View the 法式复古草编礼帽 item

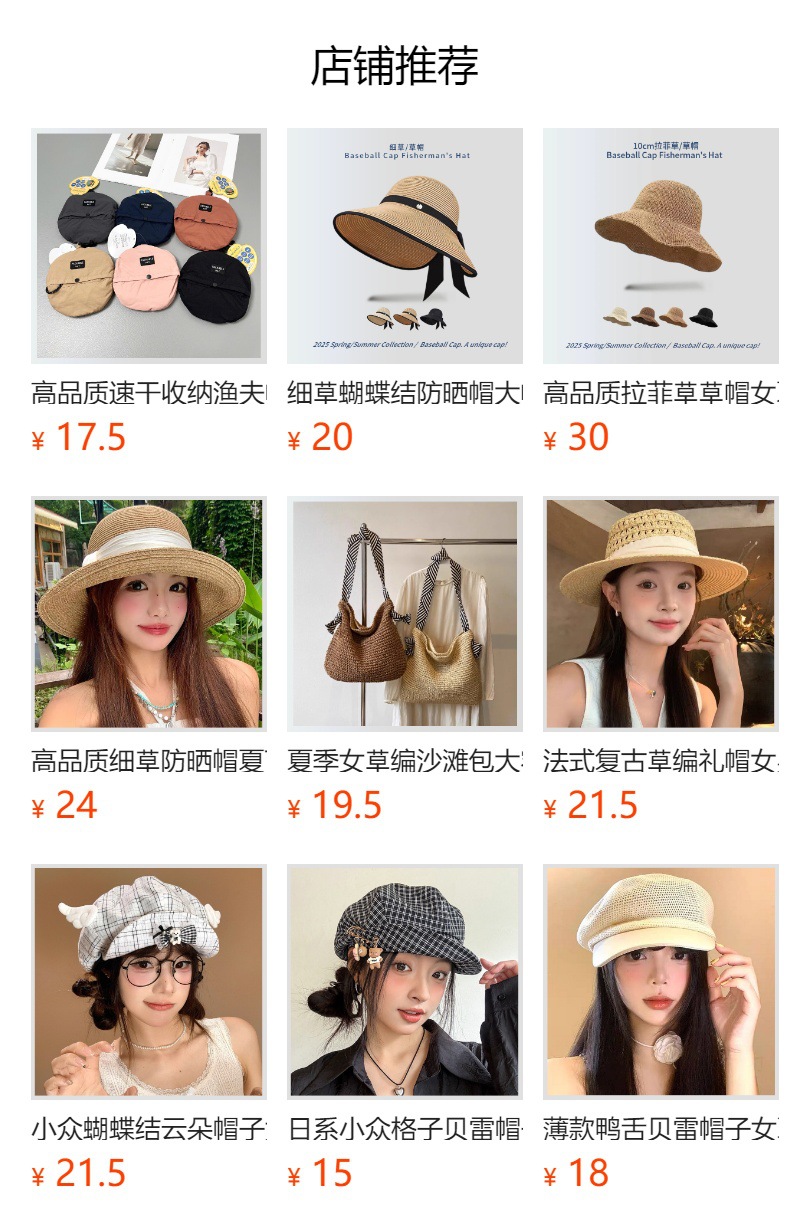click(661, 614)
